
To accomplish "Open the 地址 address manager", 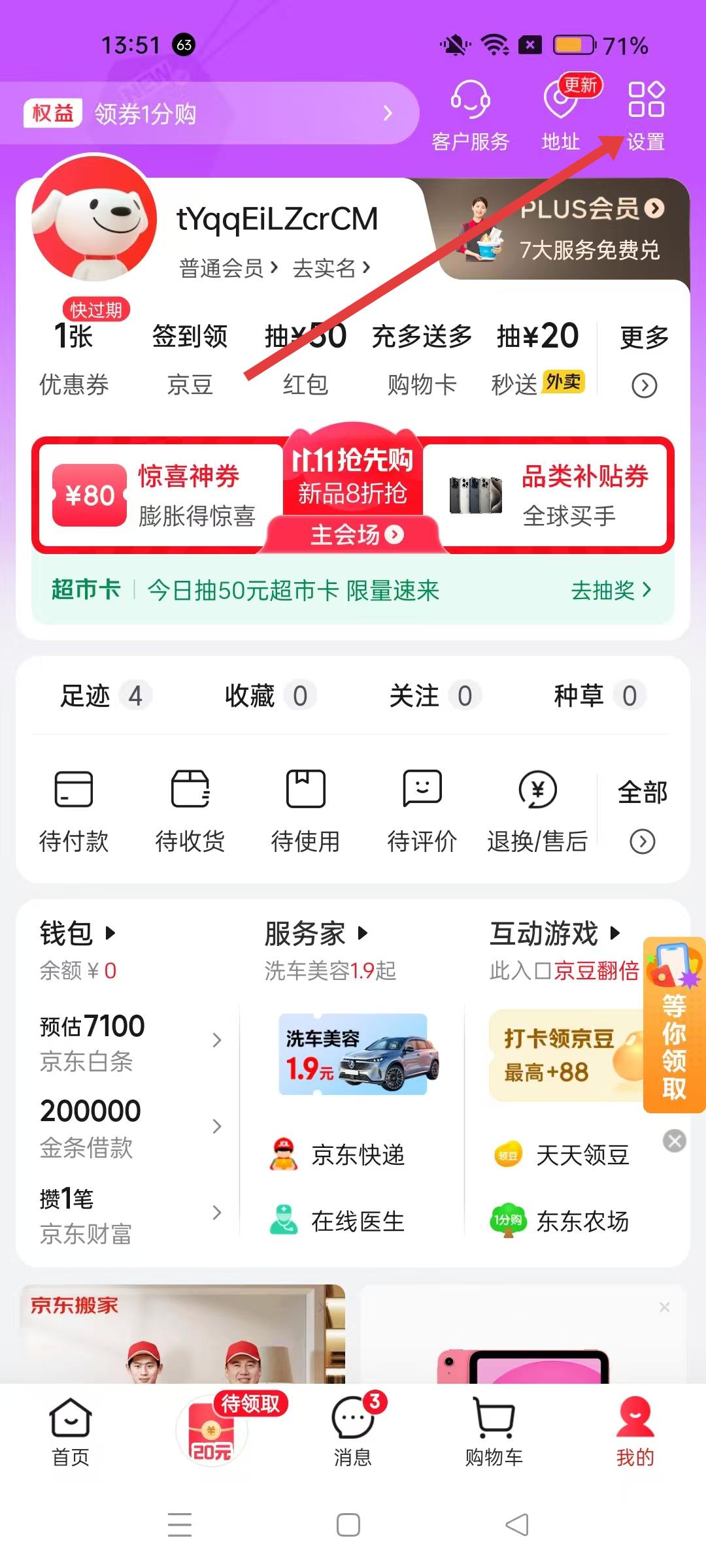I will tap(560, 114).
